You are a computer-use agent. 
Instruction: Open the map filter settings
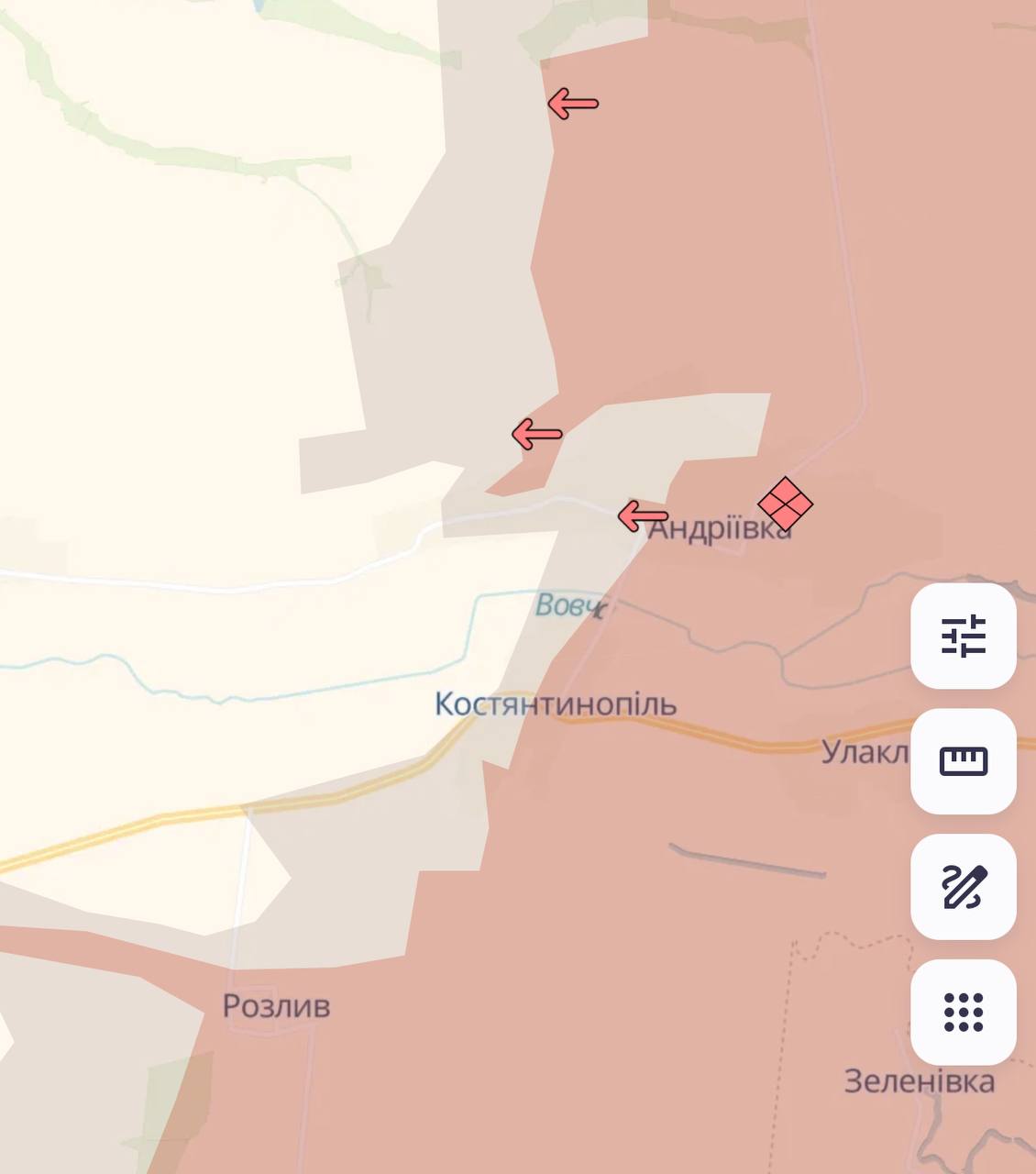963,636
